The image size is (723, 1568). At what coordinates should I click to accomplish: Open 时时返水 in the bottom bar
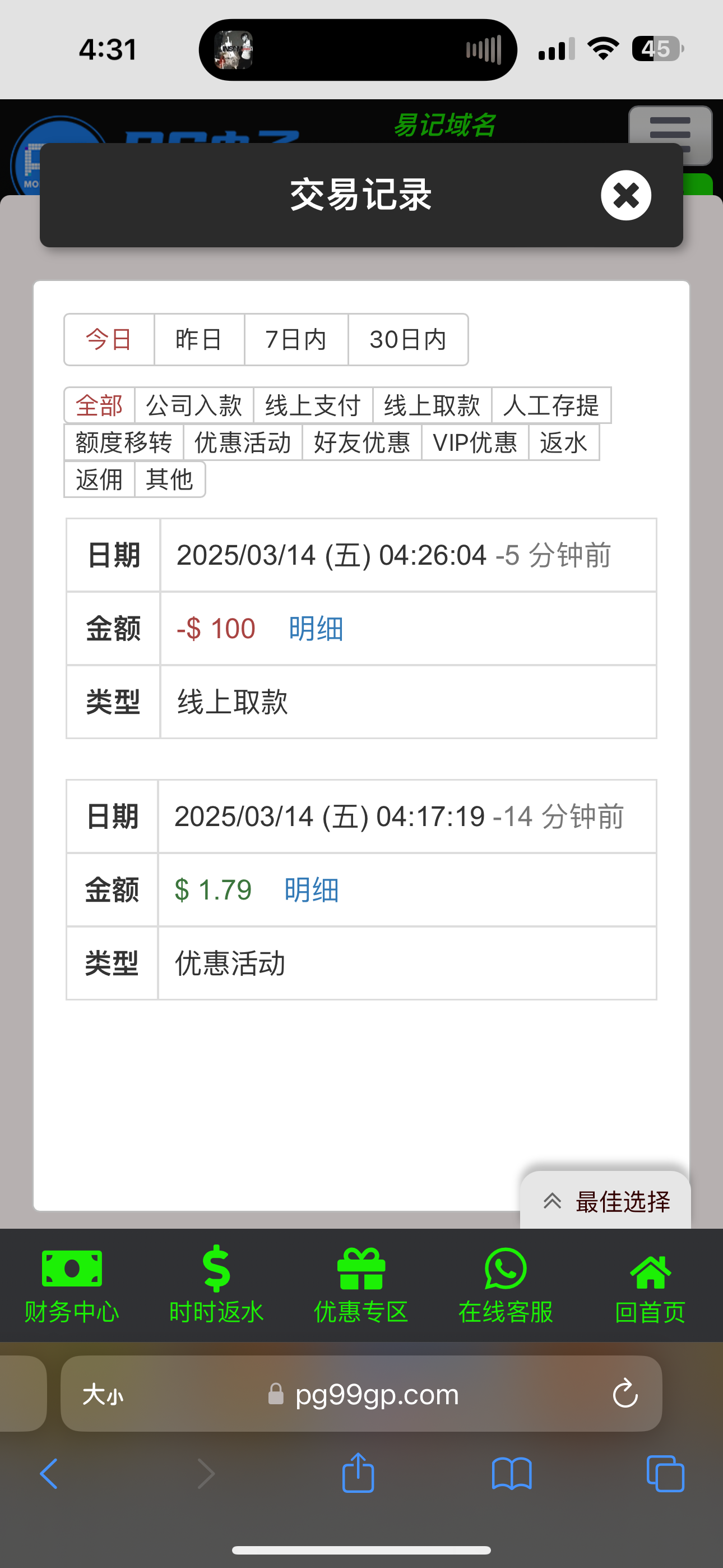216,1285
